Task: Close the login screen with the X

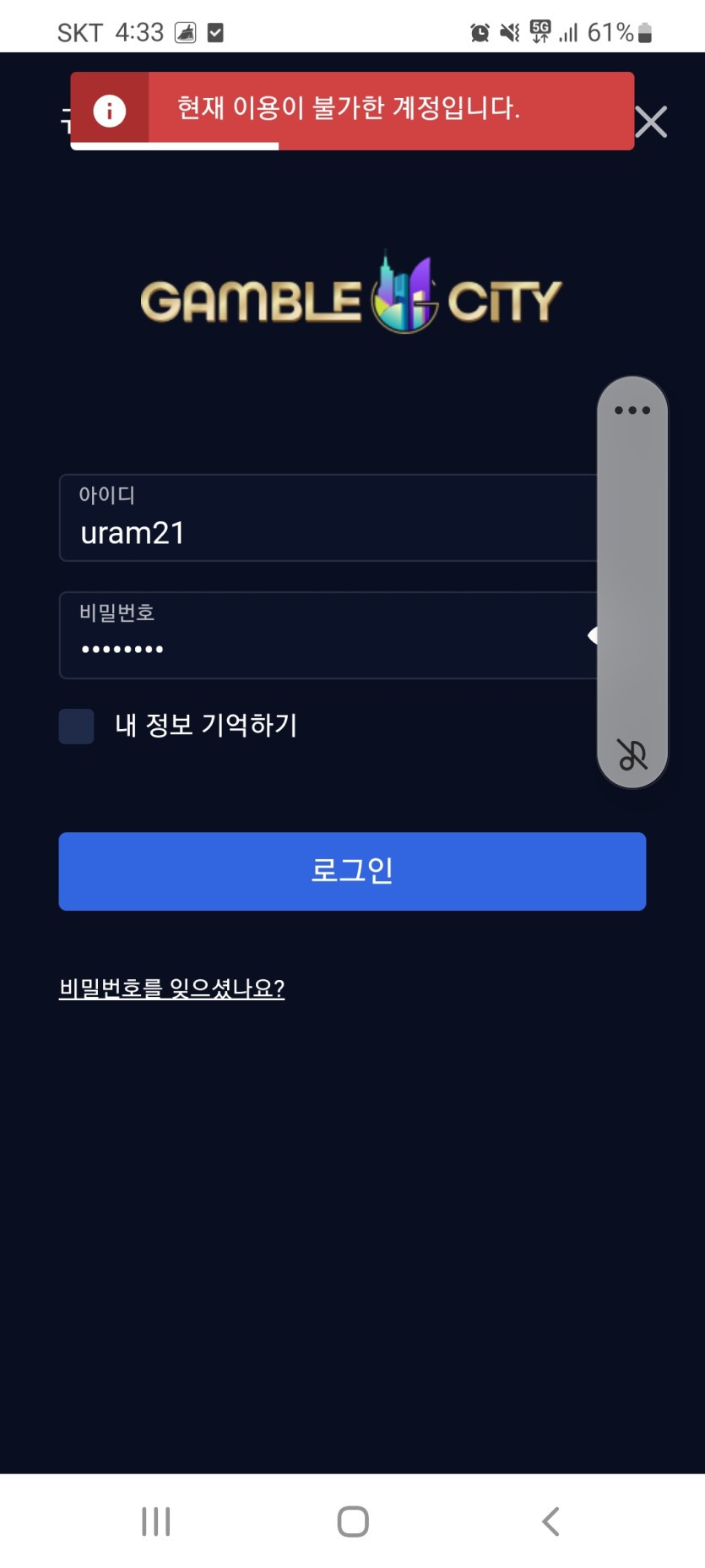Action: tap(651, 122)
